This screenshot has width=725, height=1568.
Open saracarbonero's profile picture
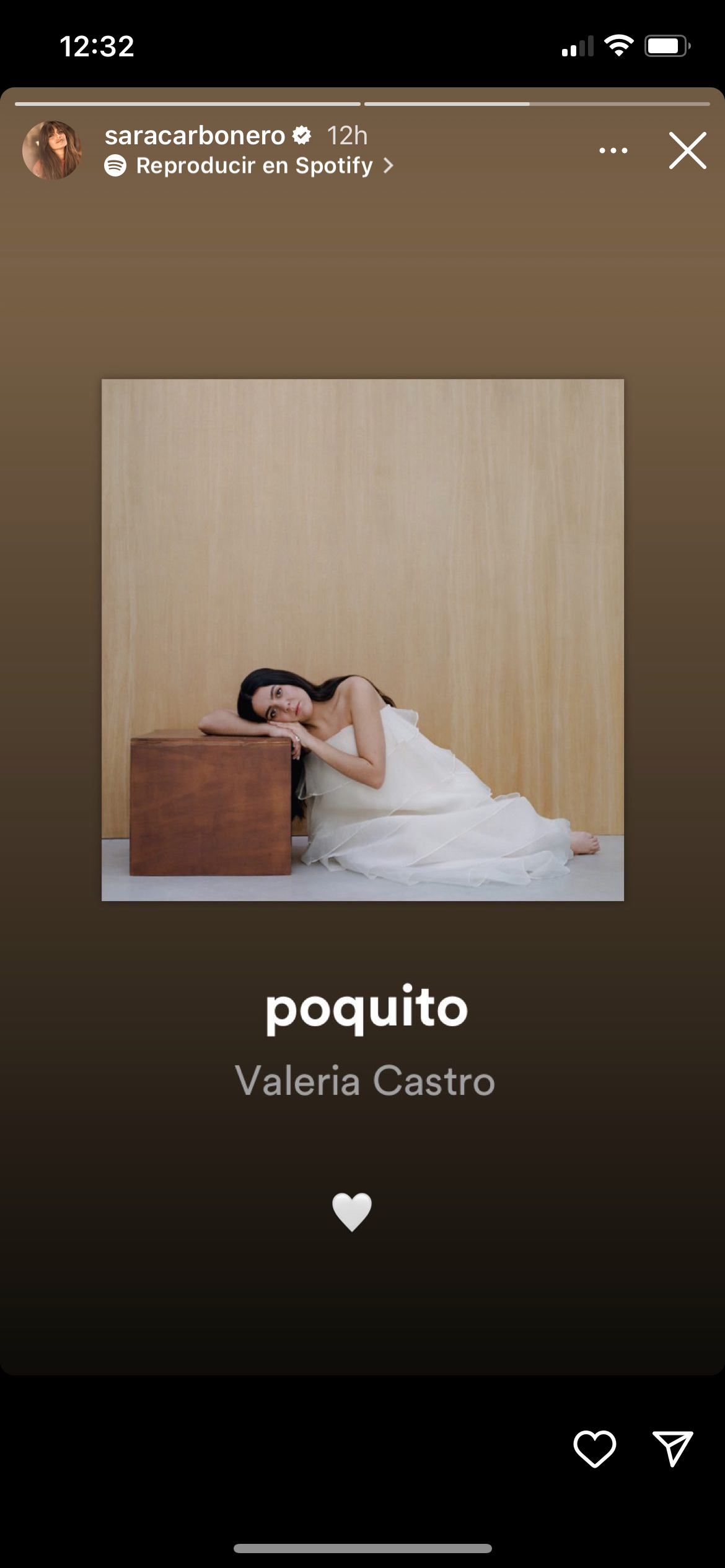52,150
